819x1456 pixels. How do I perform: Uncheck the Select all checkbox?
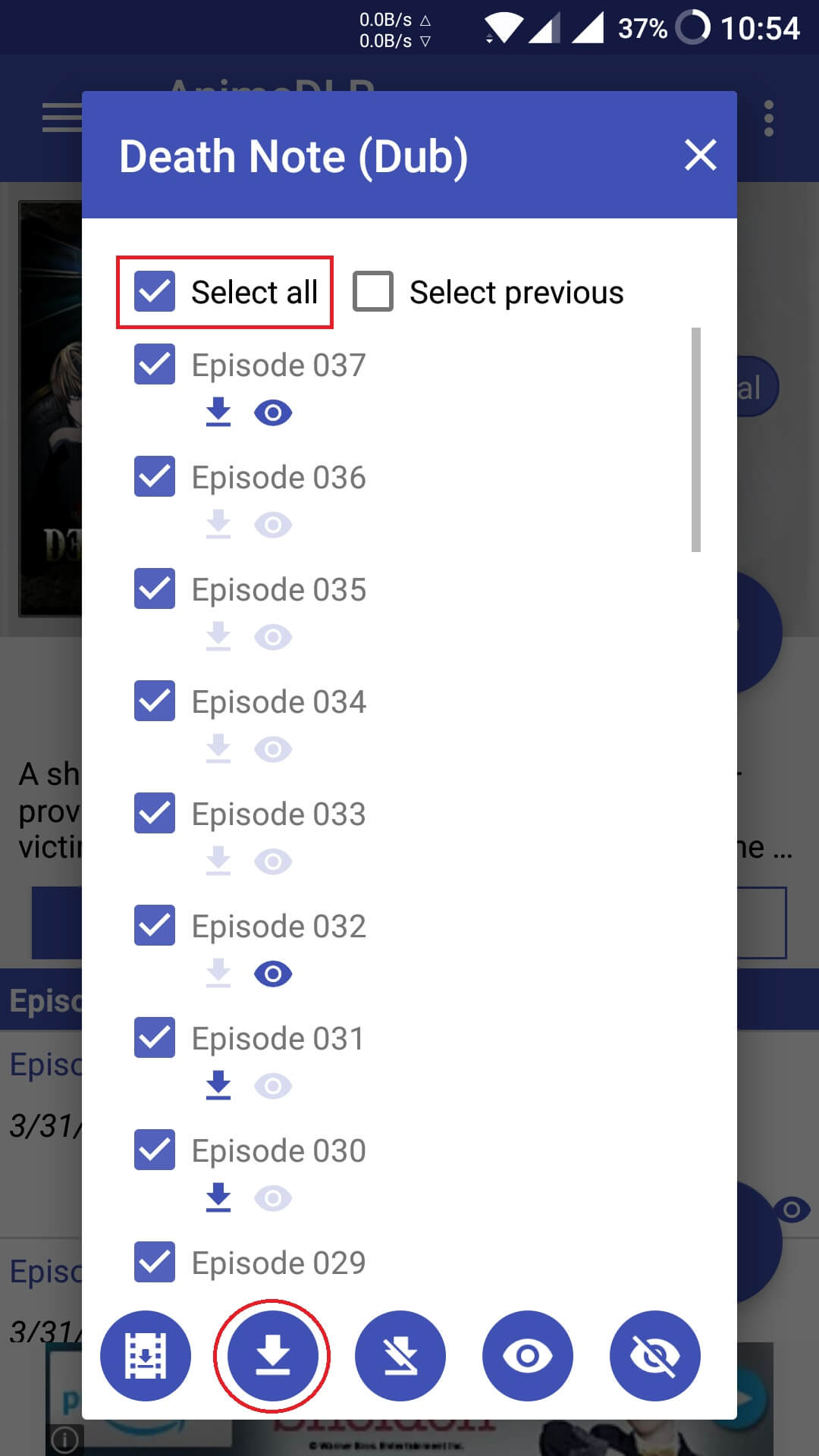pos(155,292)
